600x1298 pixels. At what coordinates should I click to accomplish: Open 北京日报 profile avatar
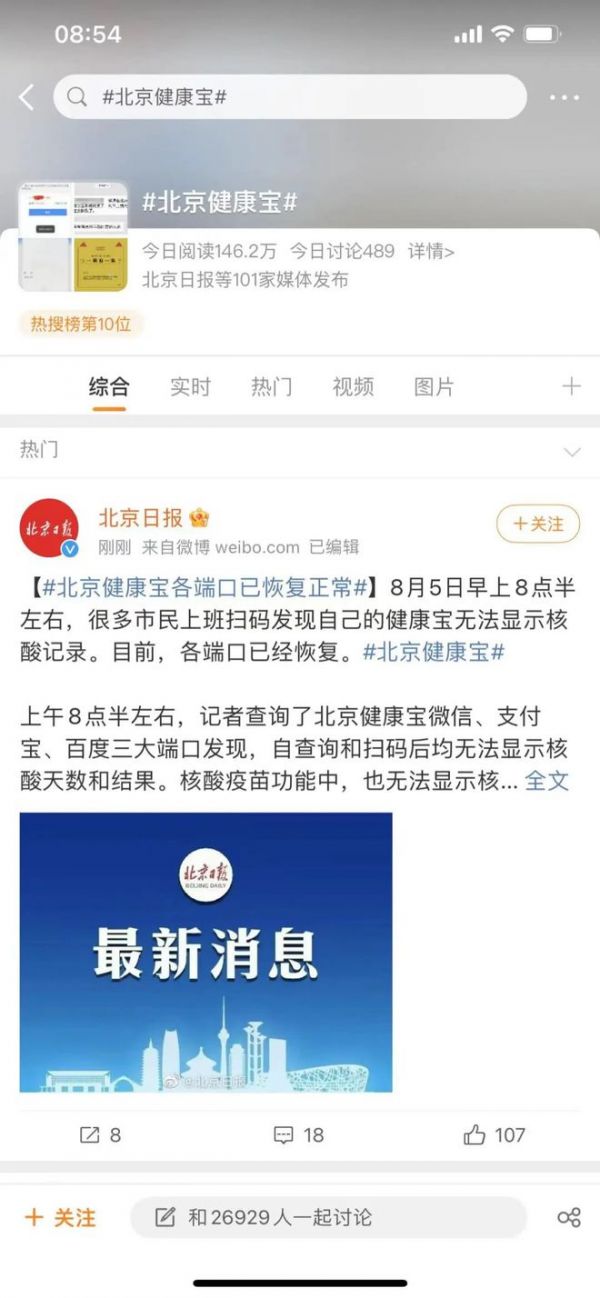[x=49, y=527]
